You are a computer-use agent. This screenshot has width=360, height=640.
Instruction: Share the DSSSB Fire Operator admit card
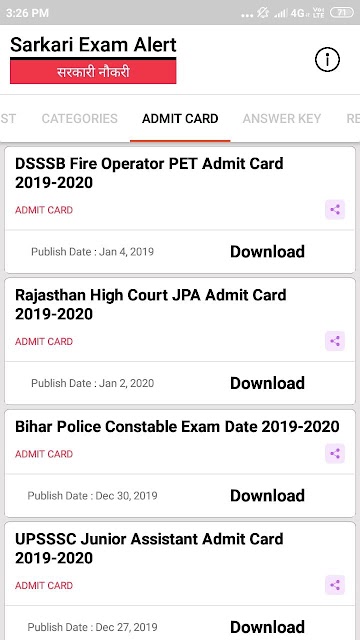[335, 210]
